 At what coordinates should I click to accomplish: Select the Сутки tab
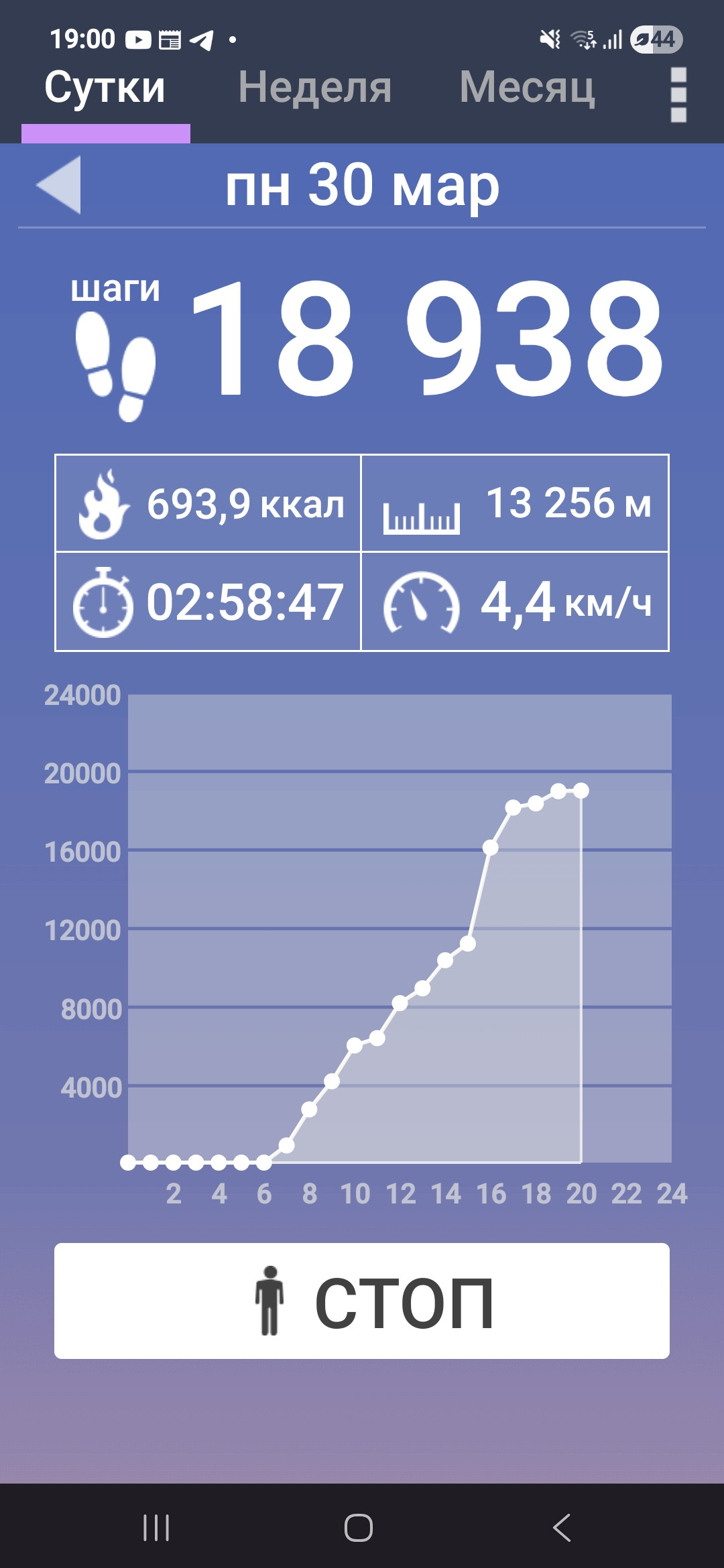[x=105, y=88]
